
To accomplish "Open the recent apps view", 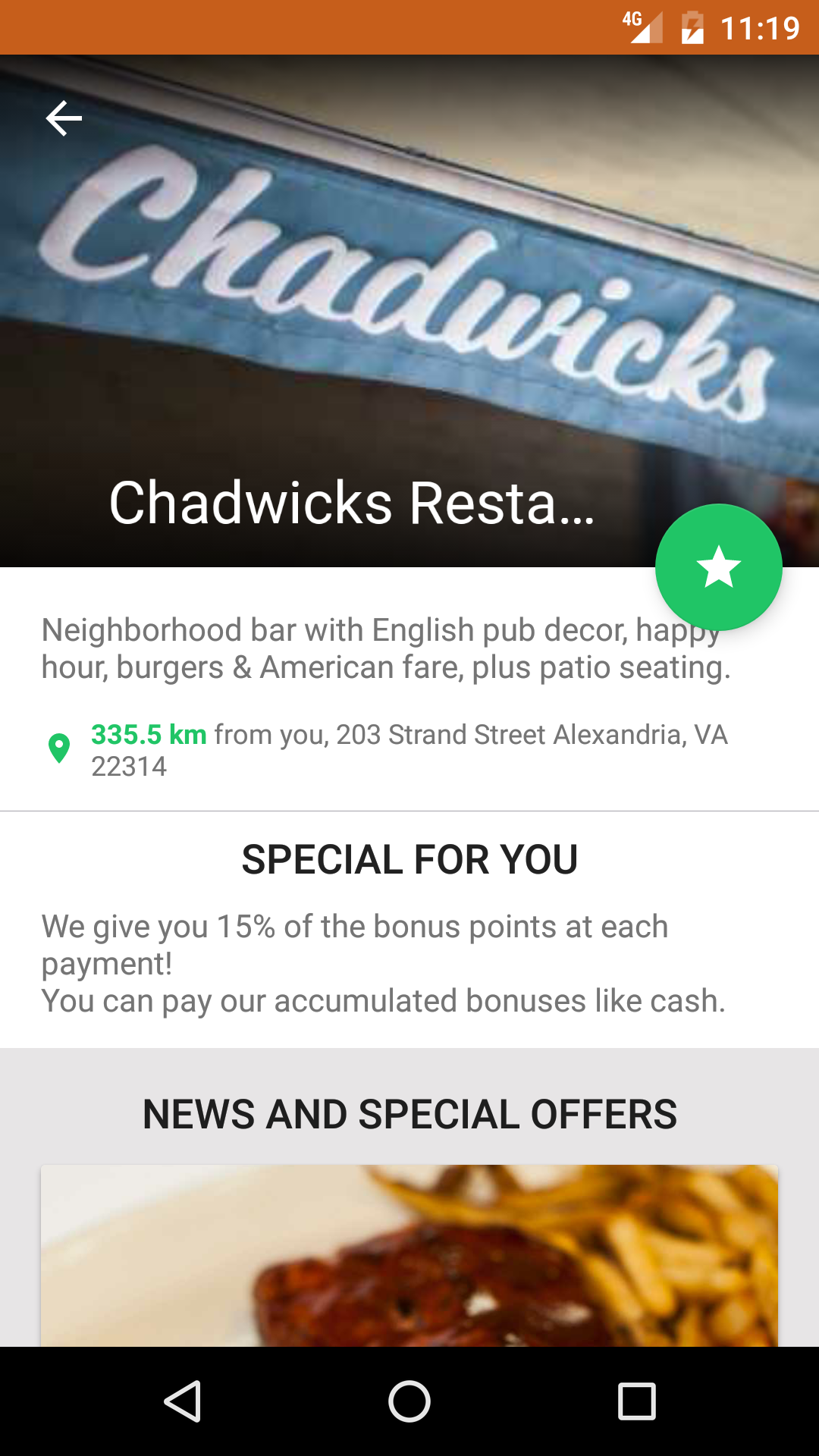I will point(636,1401).
